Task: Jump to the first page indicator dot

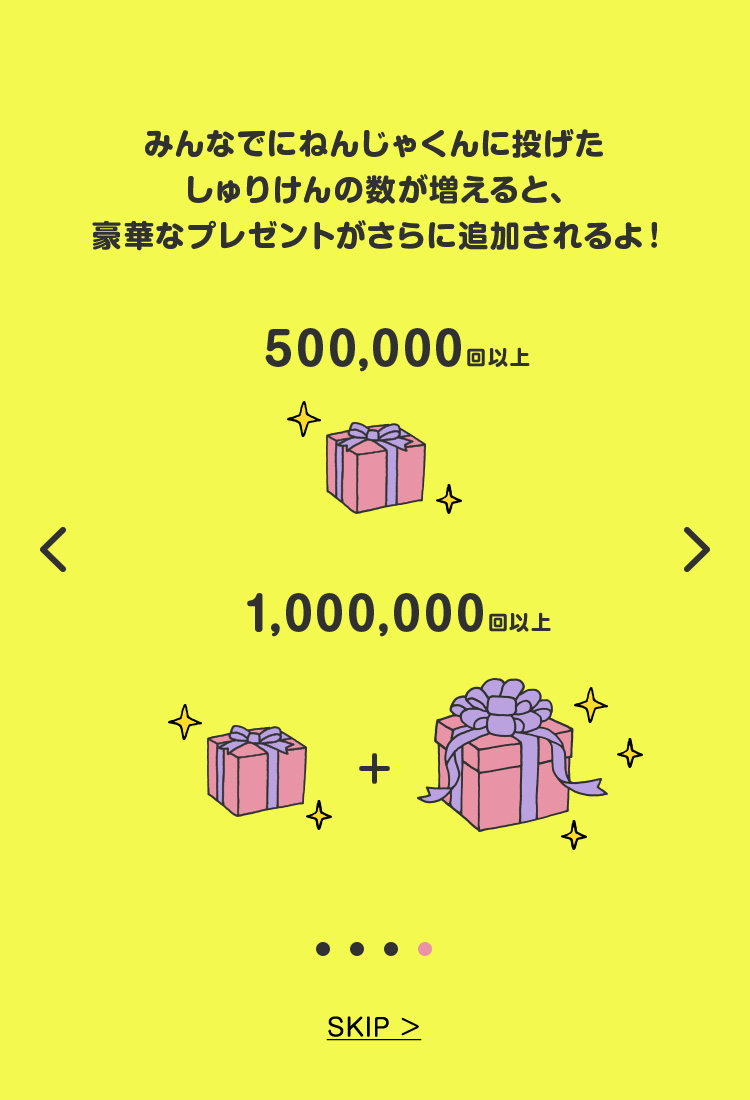Action: tap(323, 949)
